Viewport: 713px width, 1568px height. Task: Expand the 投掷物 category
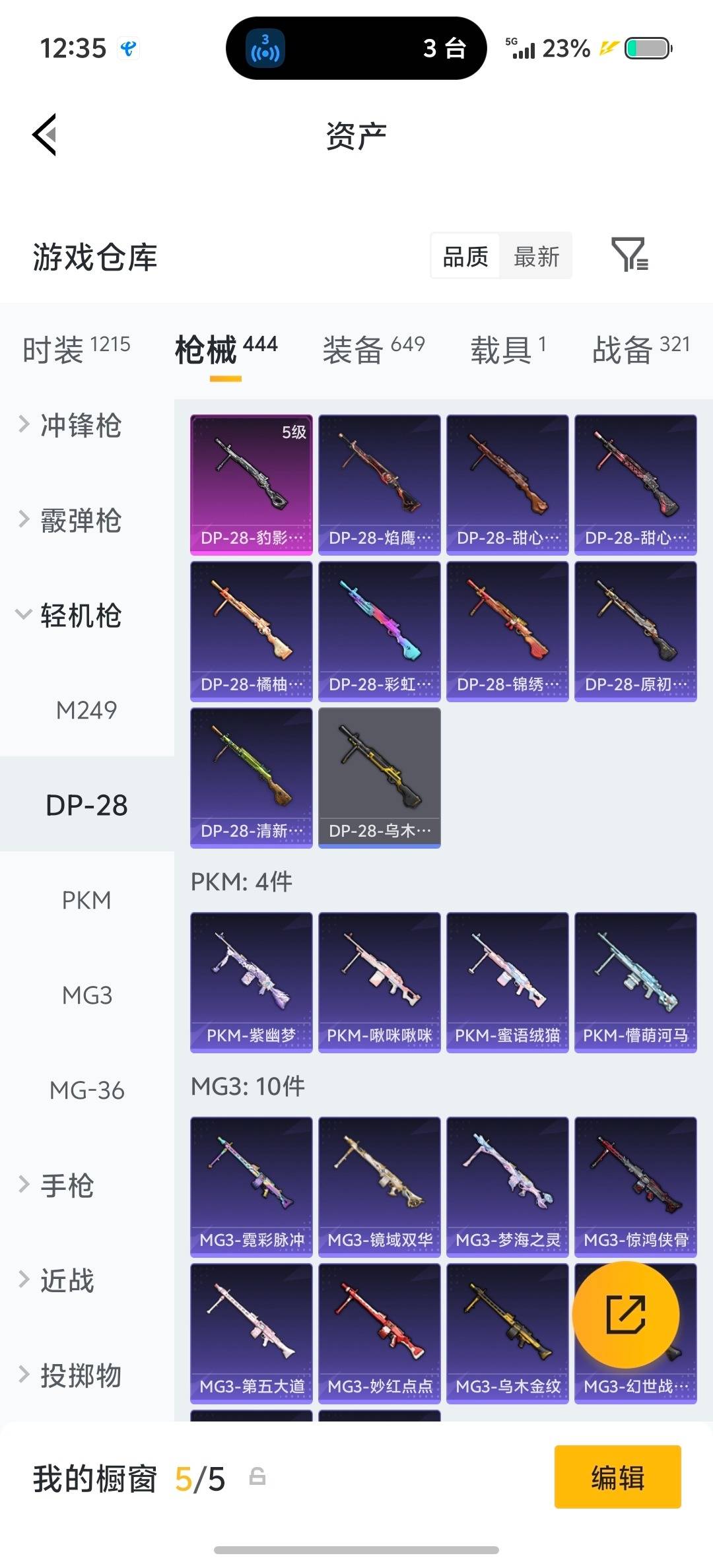[79, 1376]
